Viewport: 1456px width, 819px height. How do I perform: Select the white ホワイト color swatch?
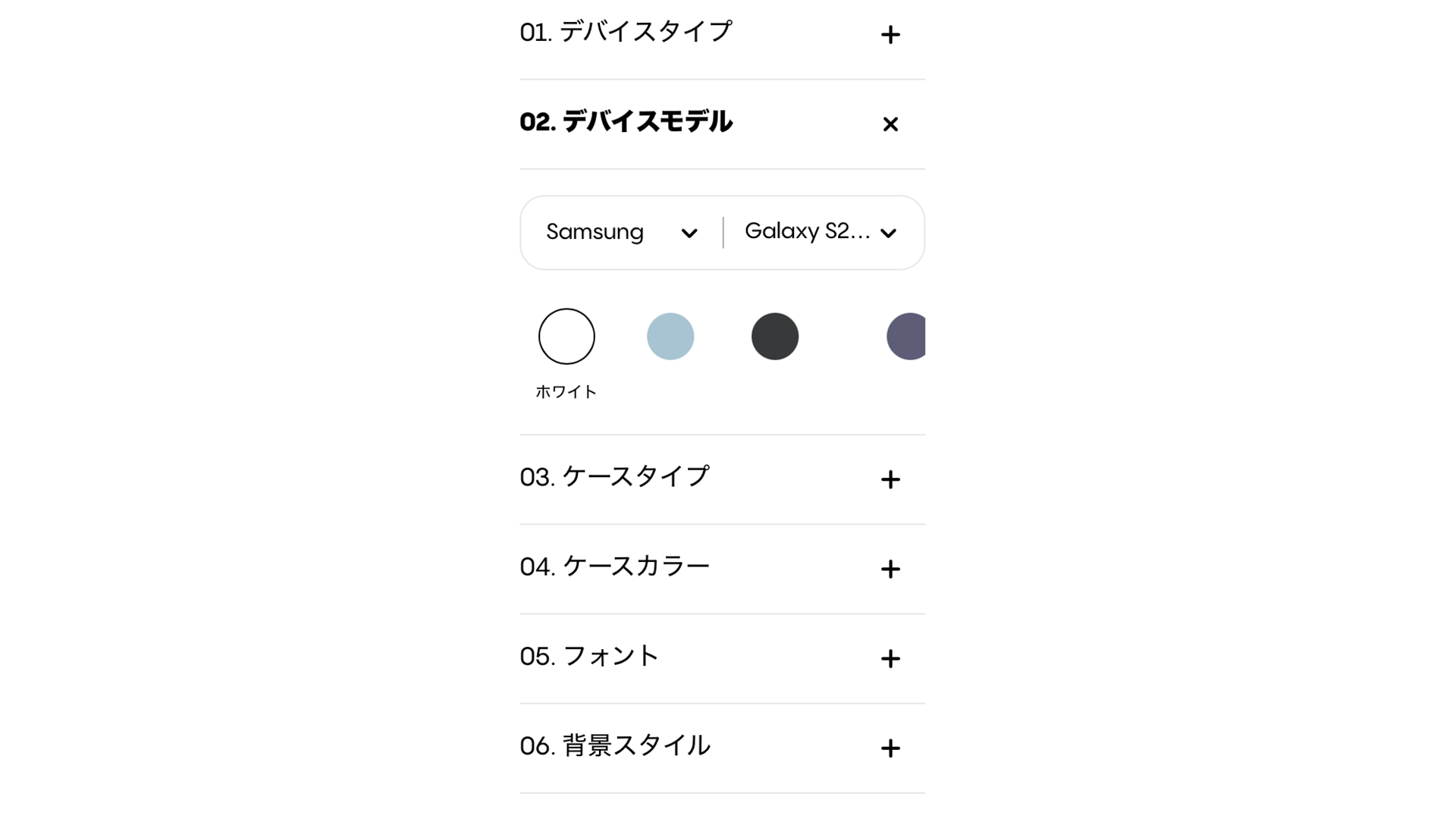[x=566, y=336]
